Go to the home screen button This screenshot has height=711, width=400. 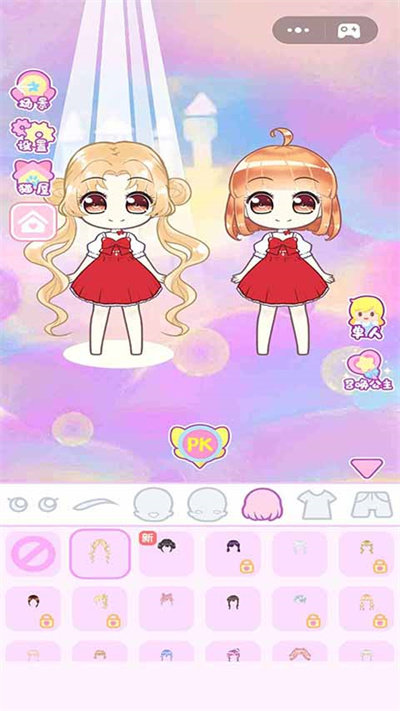tap(33, 222)
